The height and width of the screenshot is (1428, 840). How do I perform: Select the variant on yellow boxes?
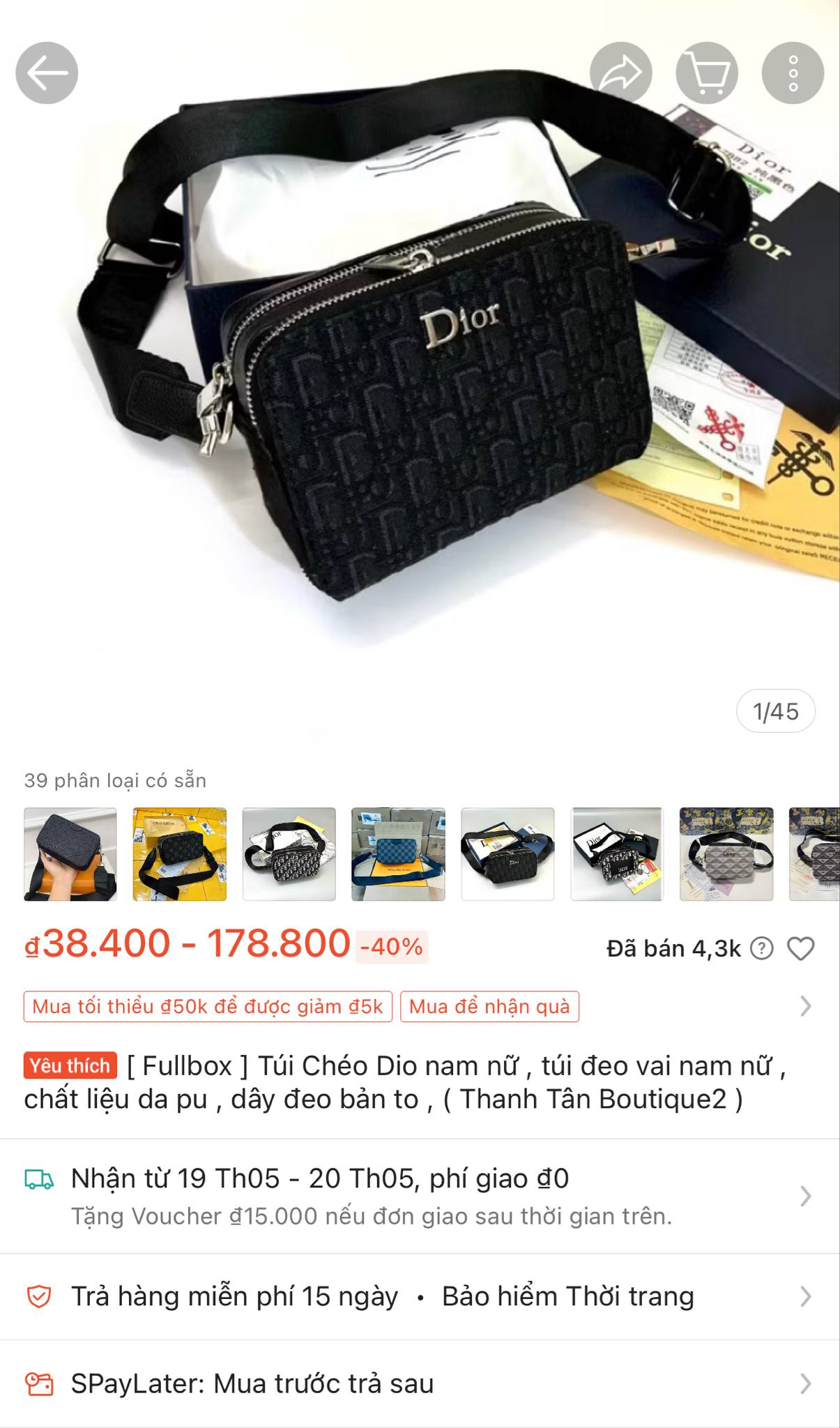[180, 854]
